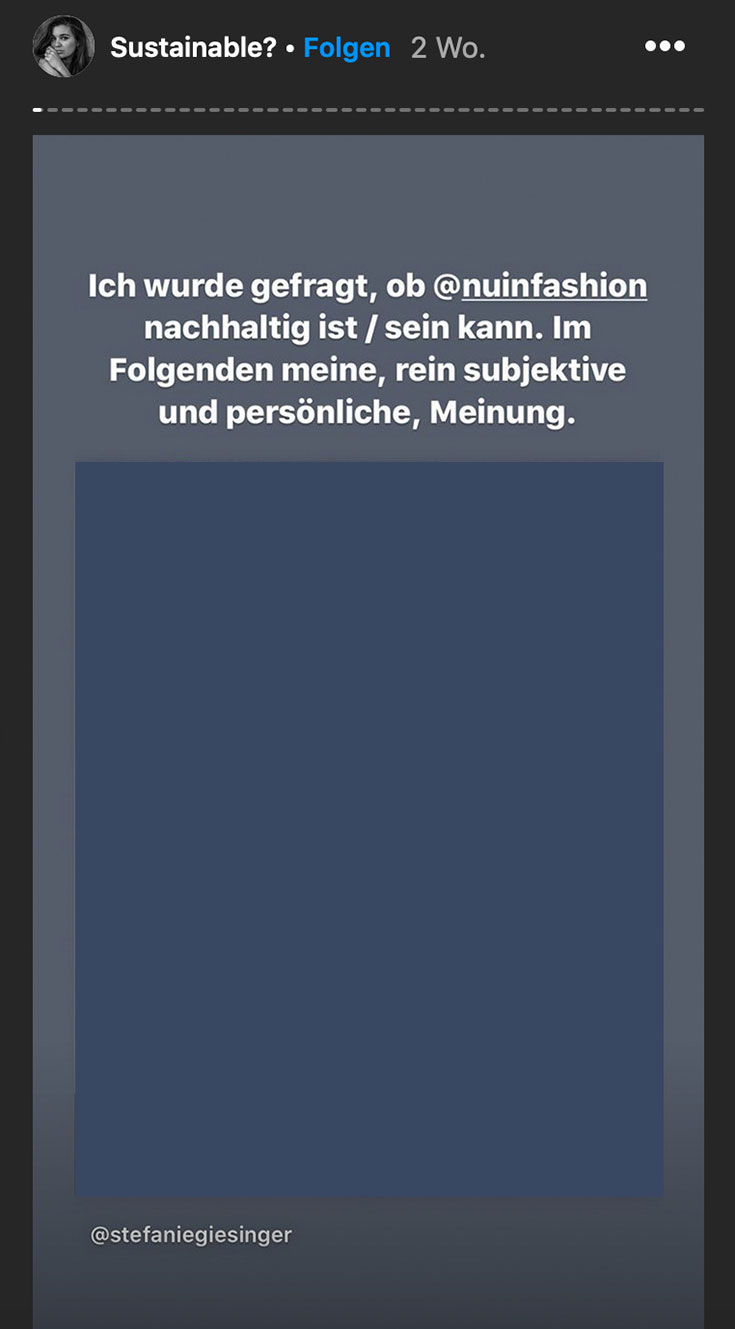
Task: Open the @stefaniegiesinger mention
Action: click(191, 1235)
